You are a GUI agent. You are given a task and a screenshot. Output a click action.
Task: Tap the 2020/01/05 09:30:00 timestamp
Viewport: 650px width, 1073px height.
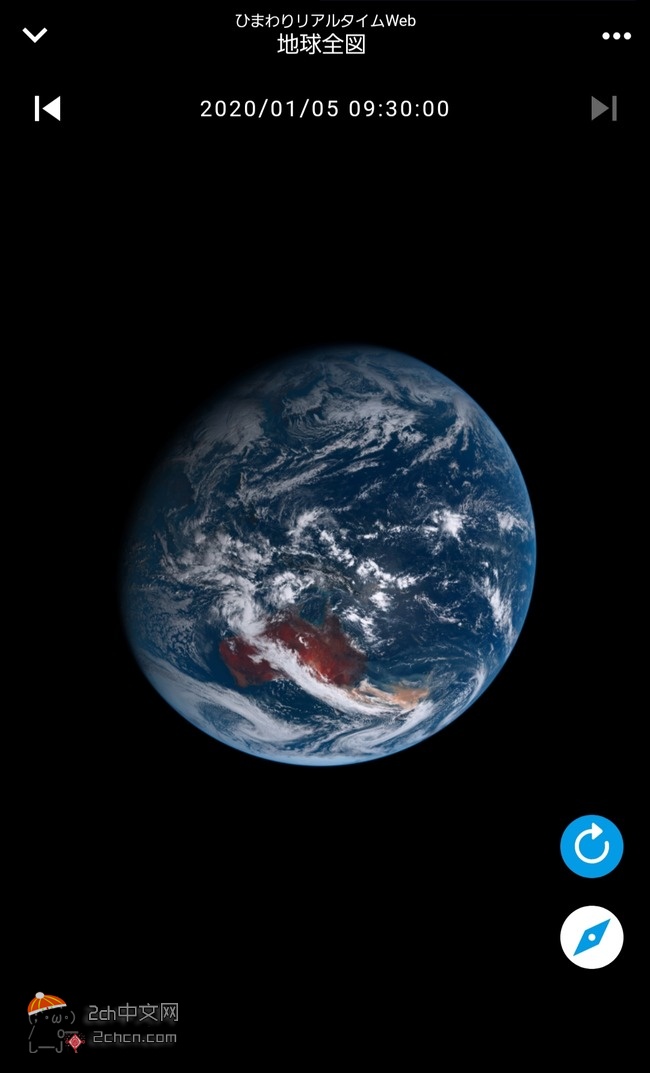click(324, 109)
